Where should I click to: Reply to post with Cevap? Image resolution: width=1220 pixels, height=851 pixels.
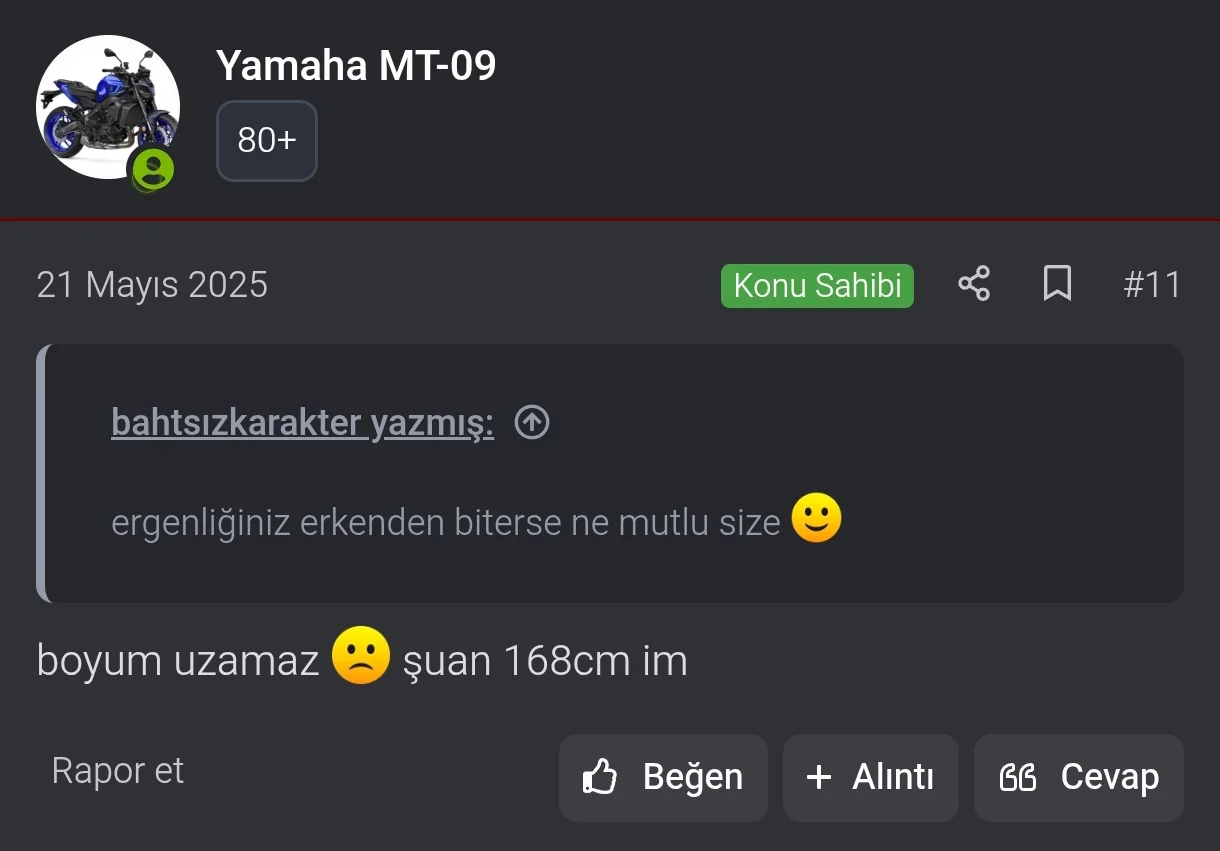click(1078, 777)
